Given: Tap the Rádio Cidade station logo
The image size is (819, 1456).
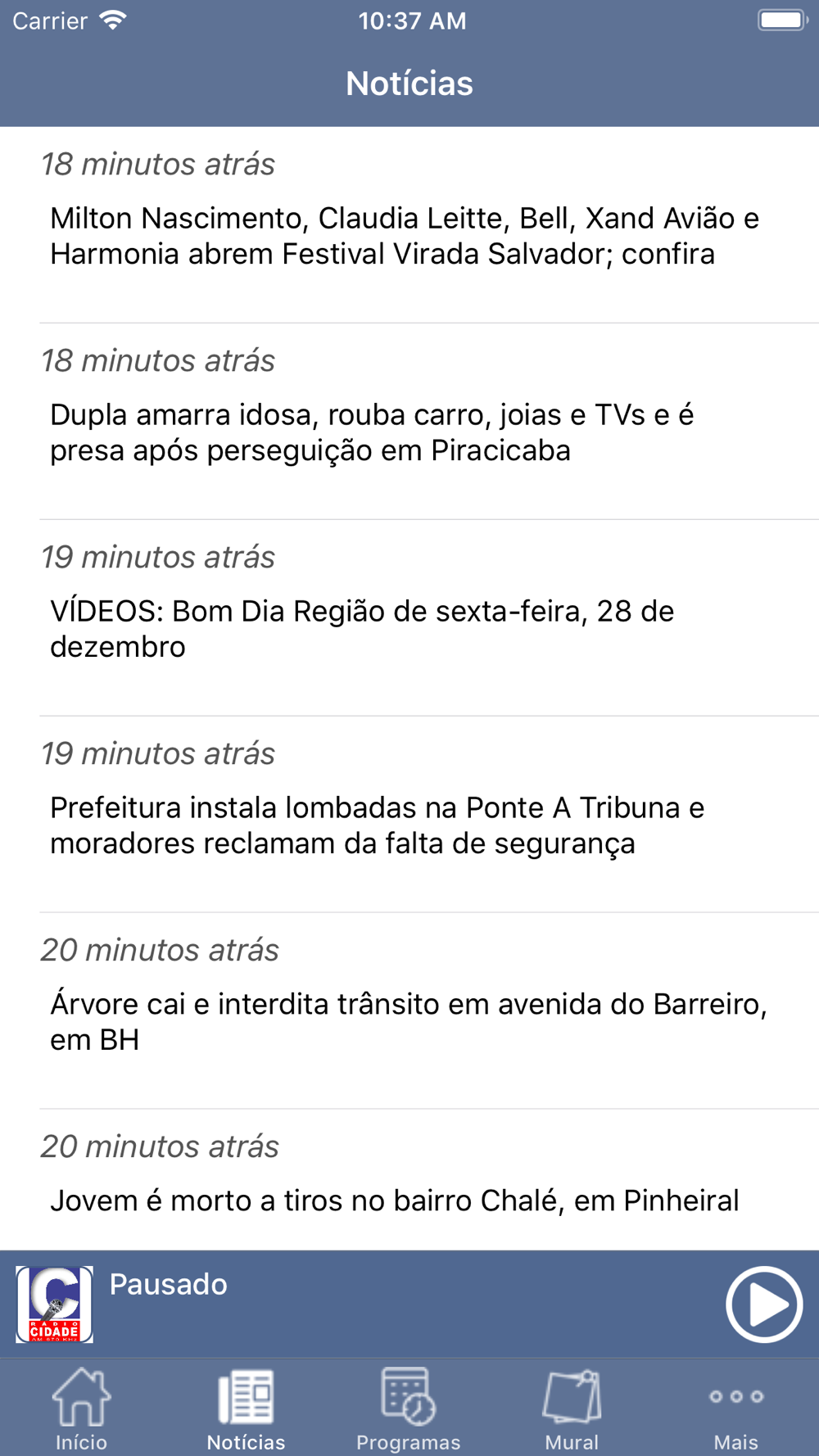Looking at the screenshot, I should [x=54, y=1305].
